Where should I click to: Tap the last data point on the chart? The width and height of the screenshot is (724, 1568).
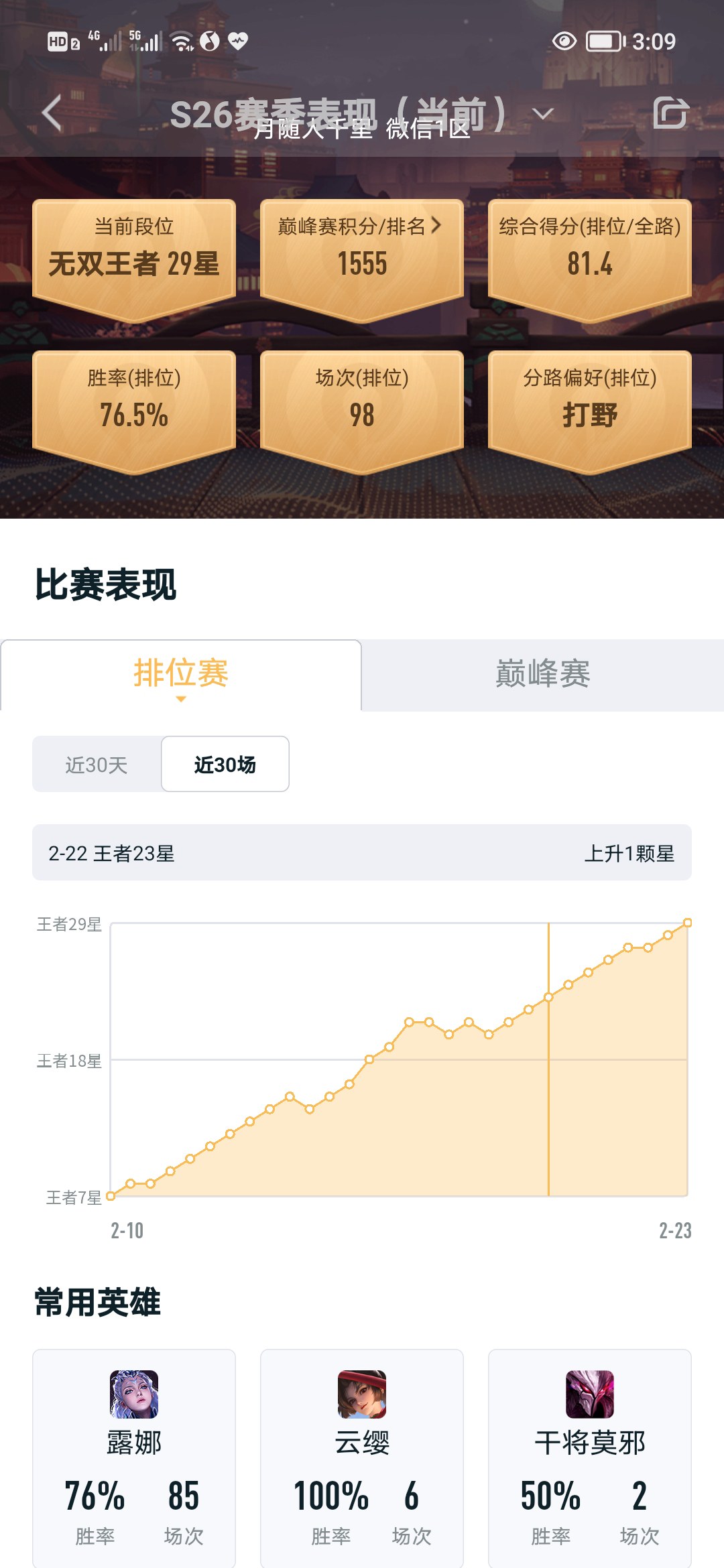point(687,923)
